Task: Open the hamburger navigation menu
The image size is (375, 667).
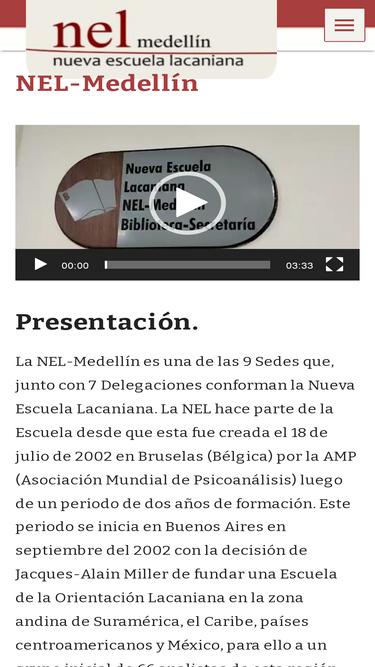Action: click(x=344, y=25)
